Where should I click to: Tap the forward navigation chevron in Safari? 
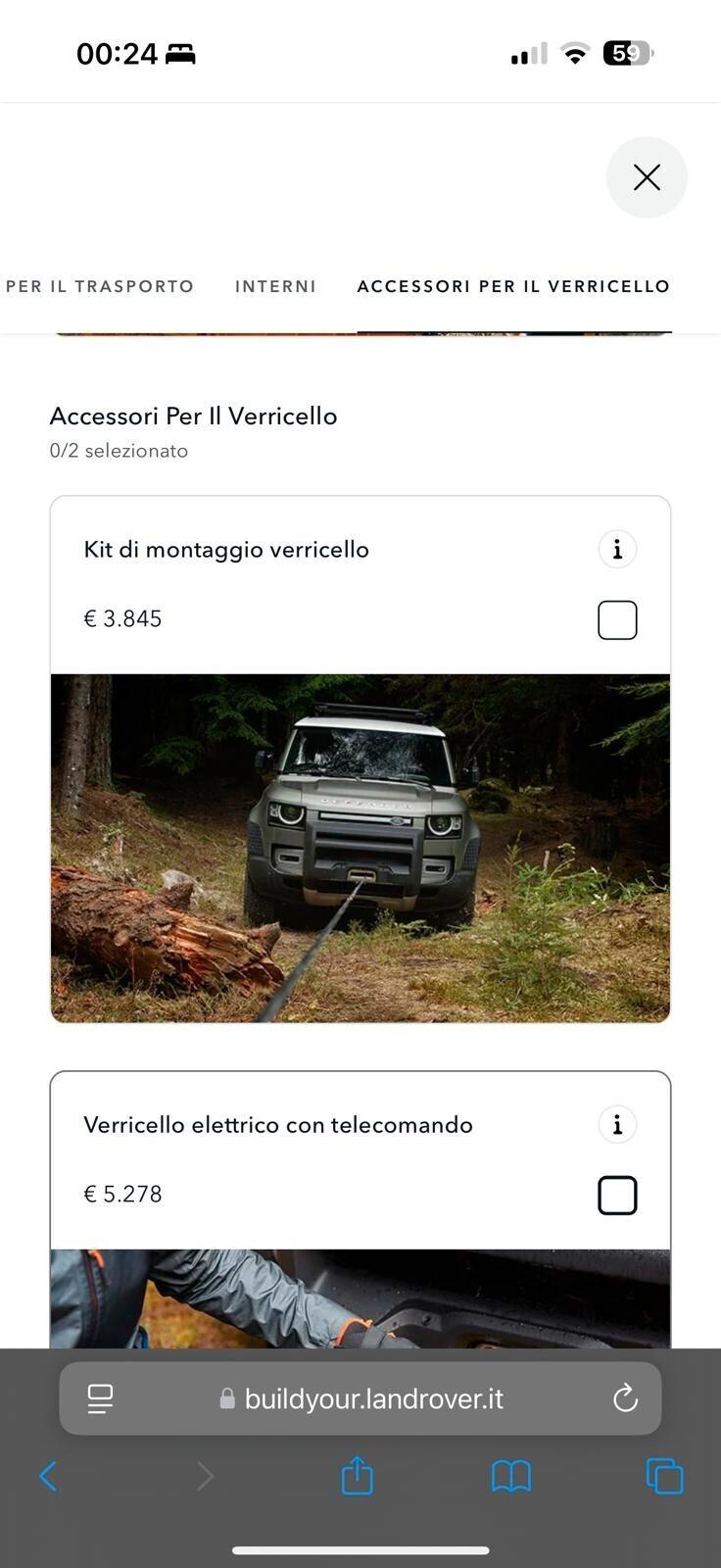[204, 1476]
